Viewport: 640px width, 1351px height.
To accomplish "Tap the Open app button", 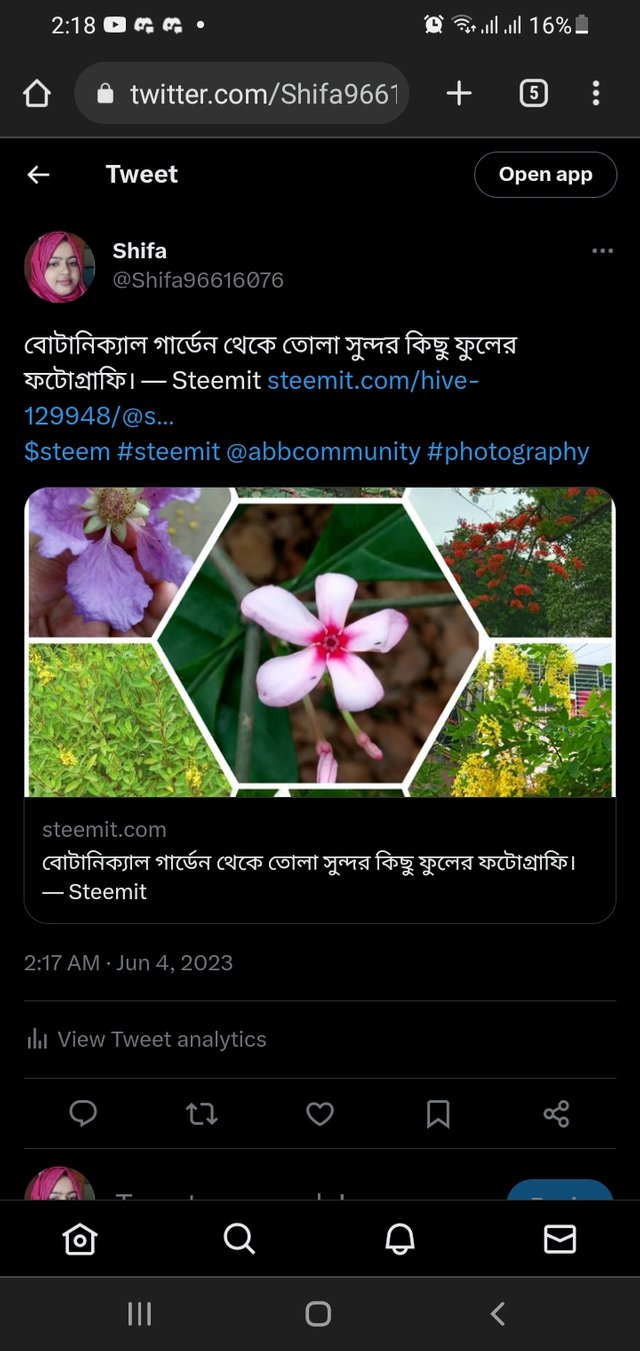I will pos(545,175).
